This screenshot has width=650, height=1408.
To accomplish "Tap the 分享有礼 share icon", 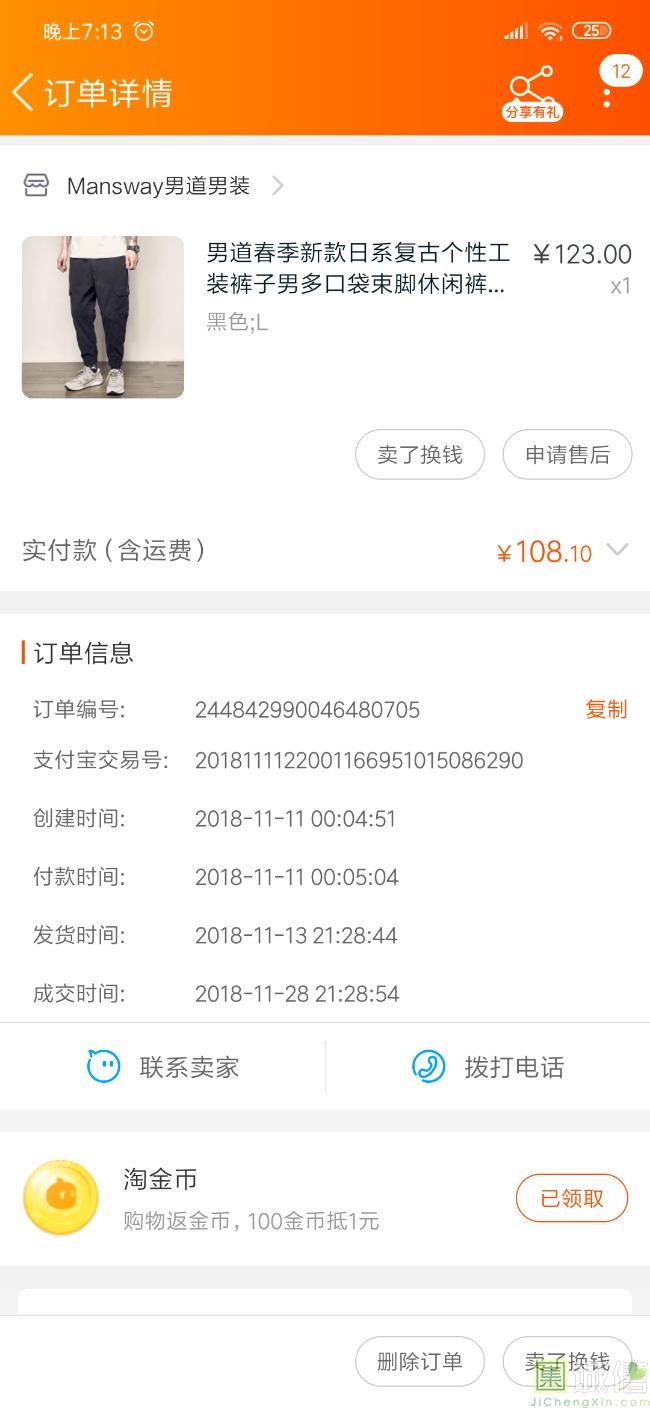I will point(532,94).
